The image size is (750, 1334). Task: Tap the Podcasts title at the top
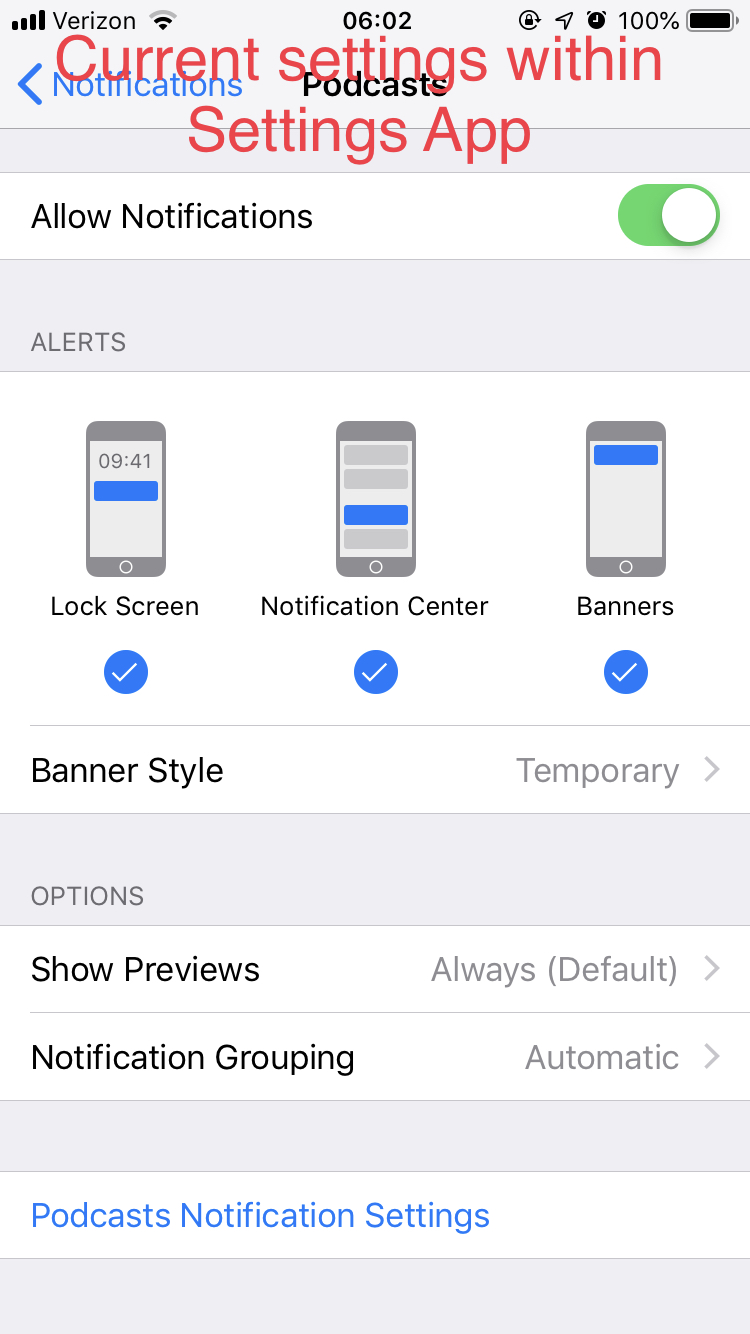coord(374,85)
